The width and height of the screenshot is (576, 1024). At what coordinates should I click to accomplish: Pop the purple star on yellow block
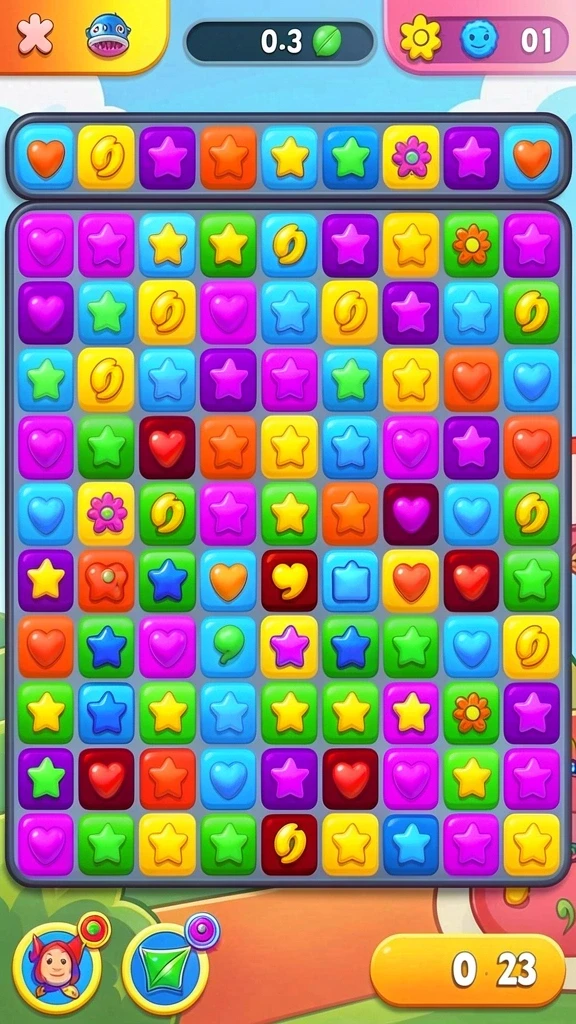pos(289,647)
